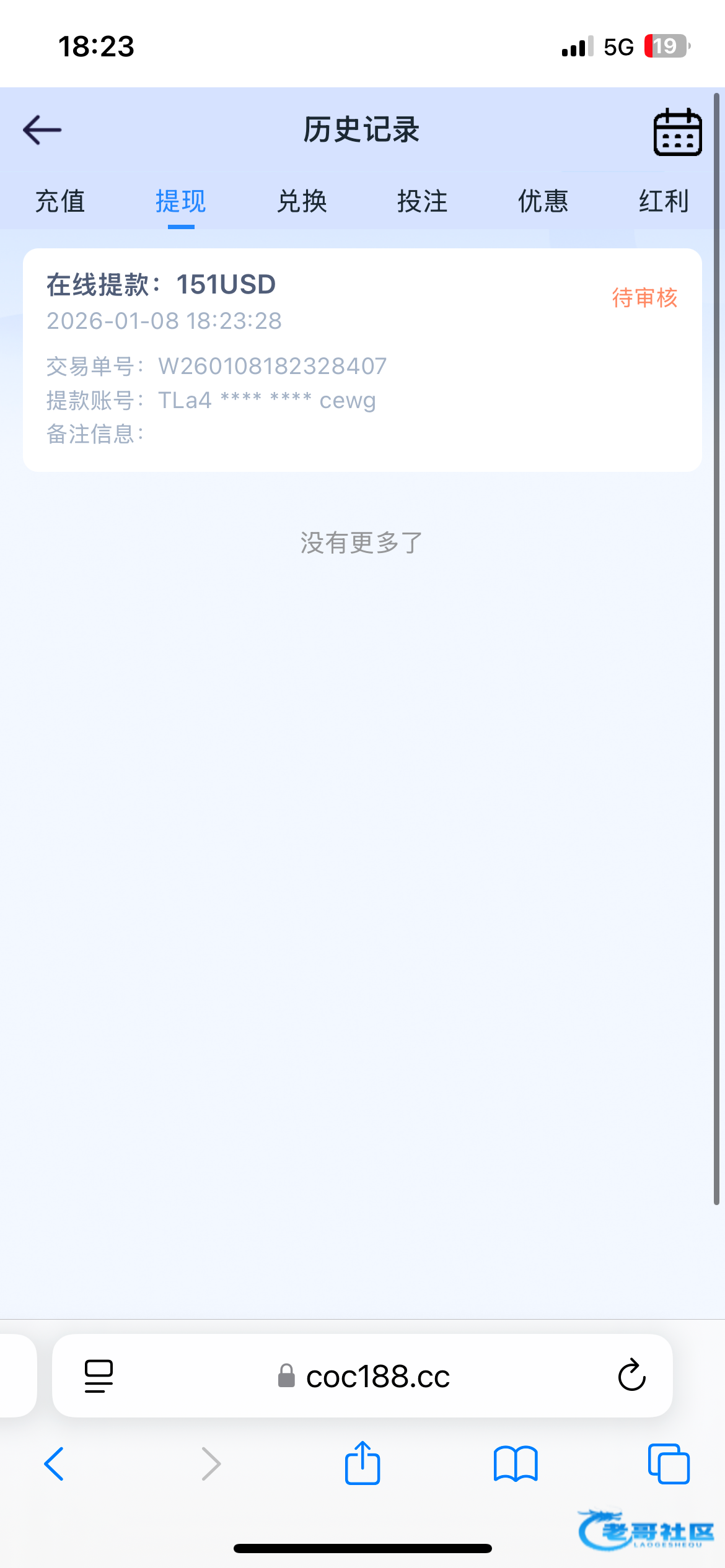
Task: Open the 红利 tab
Action: (x=664, y=201)
